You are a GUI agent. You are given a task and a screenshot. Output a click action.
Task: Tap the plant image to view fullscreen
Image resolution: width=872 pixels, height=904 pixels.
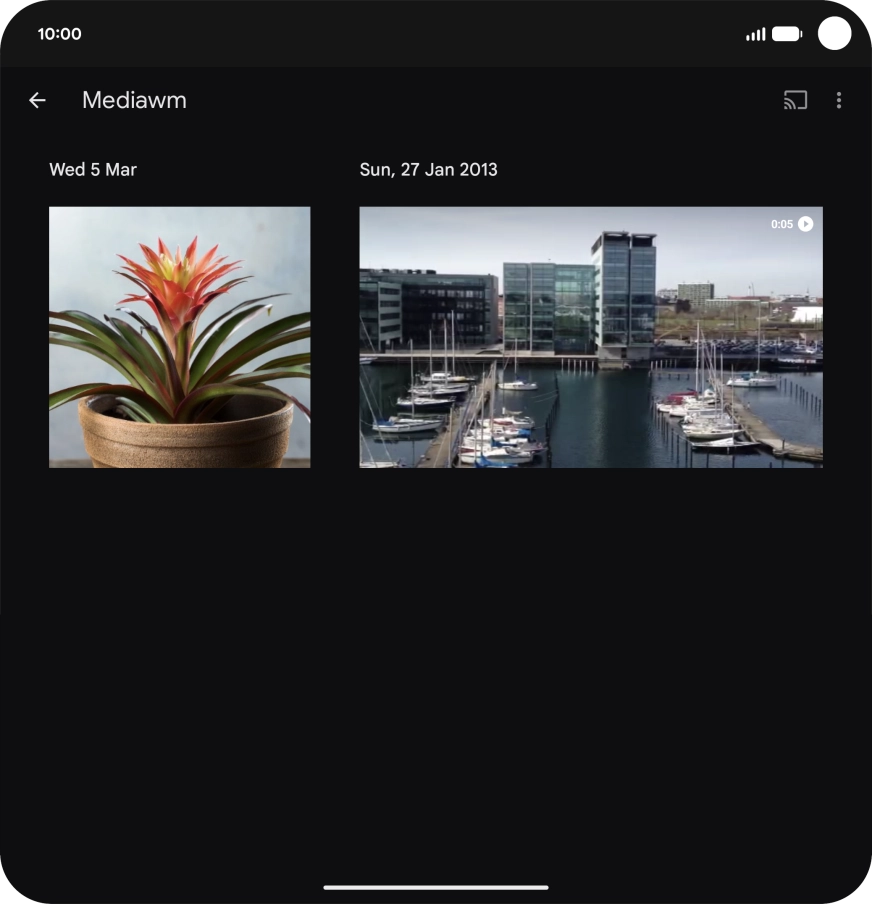[179, 336]
